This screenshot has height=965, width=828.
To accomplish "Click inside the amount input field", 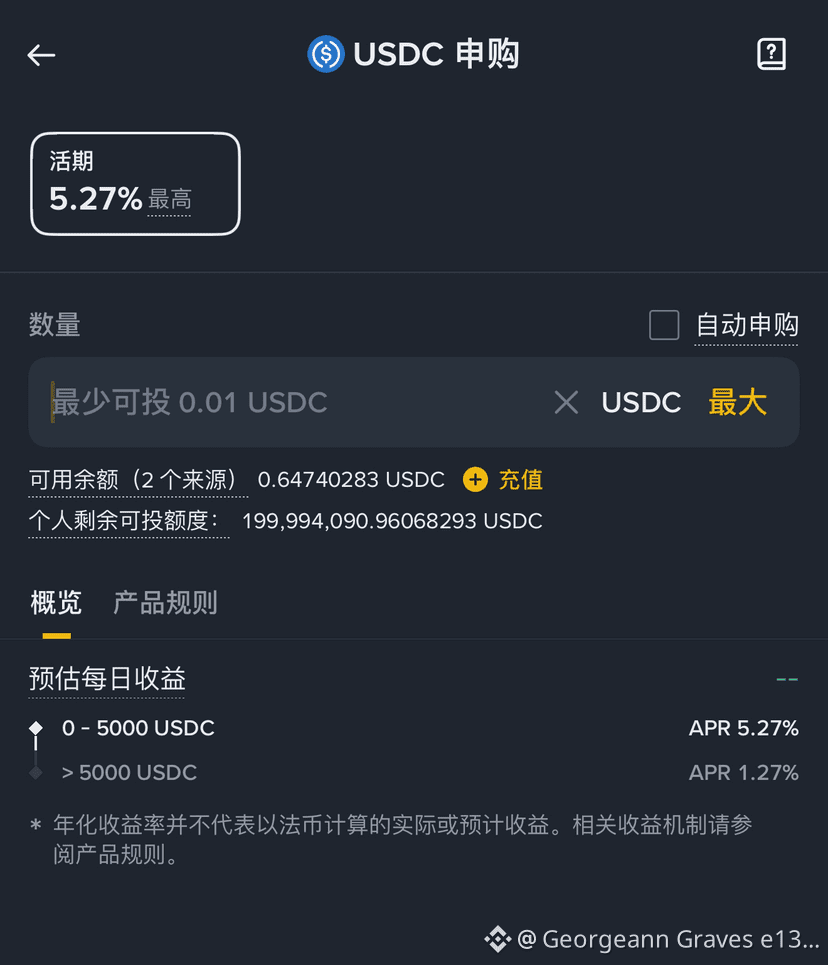I will point(250,402).
